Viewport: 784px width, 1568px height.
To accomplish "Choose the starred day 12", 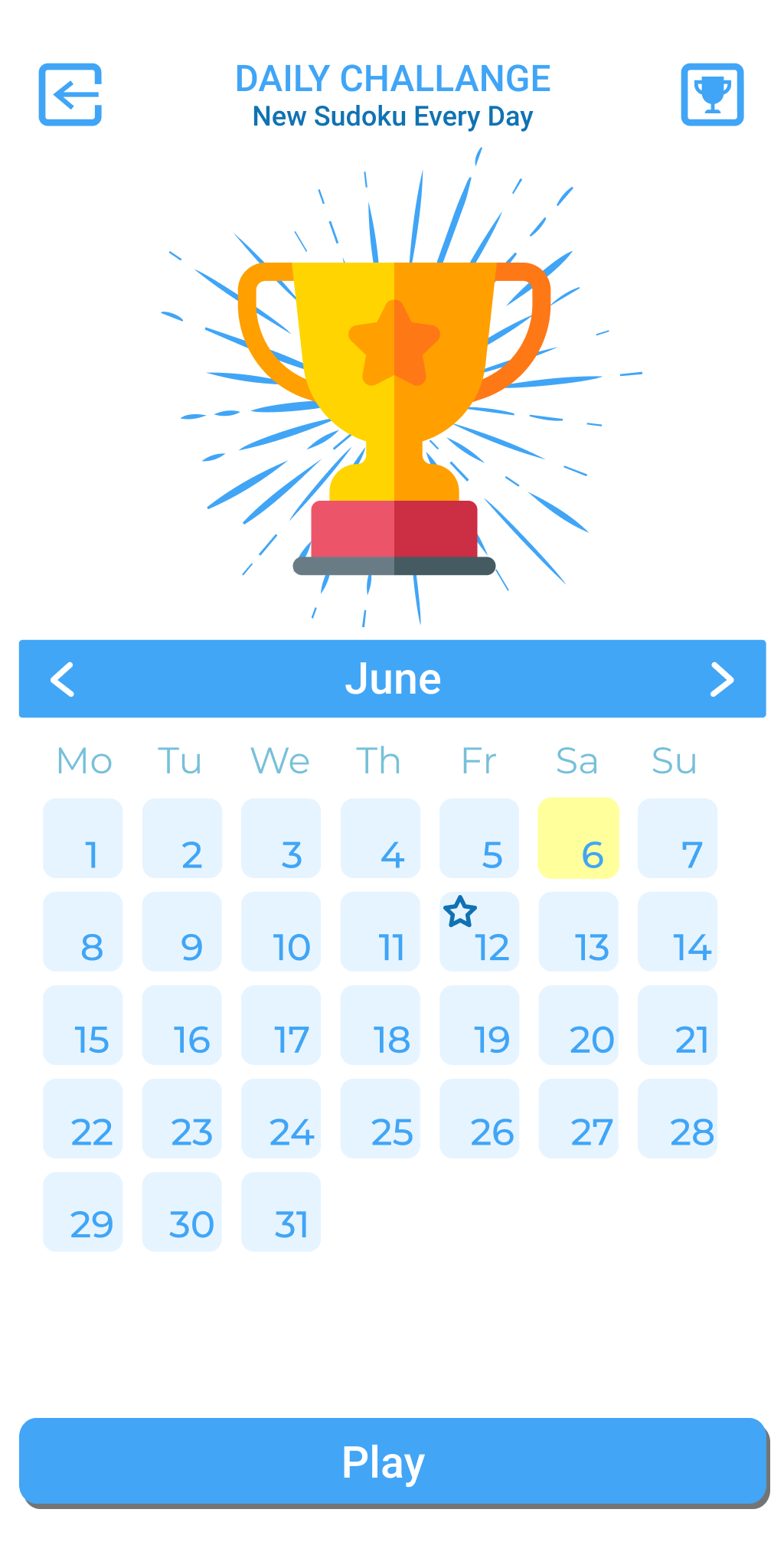I will click(479, 932).
